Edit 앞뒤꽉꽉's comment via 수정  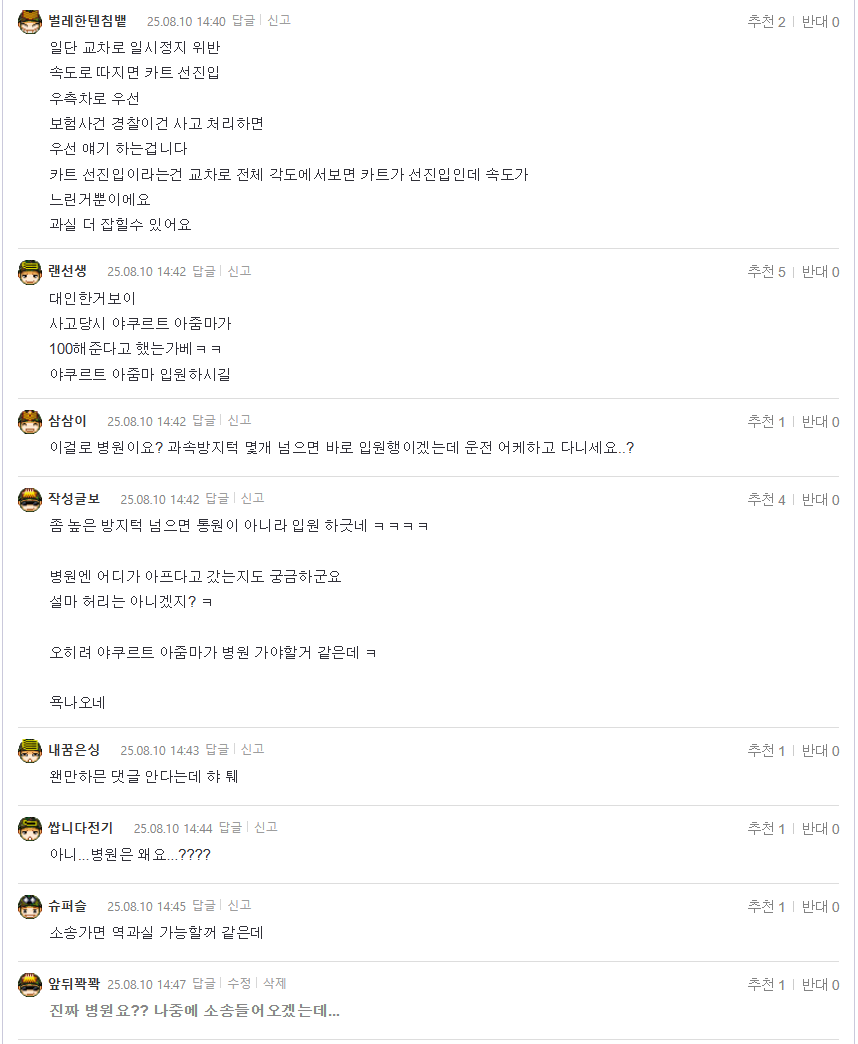(x=239, y=983)
